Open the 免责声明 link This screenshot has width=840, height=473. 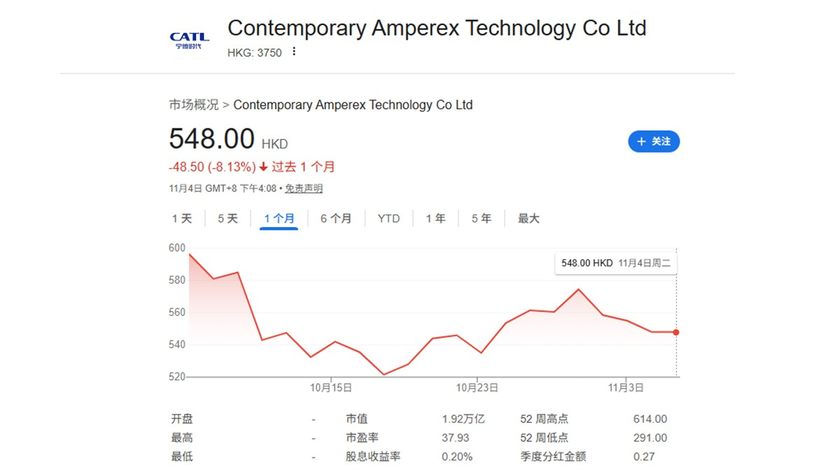tap(303, 188)
